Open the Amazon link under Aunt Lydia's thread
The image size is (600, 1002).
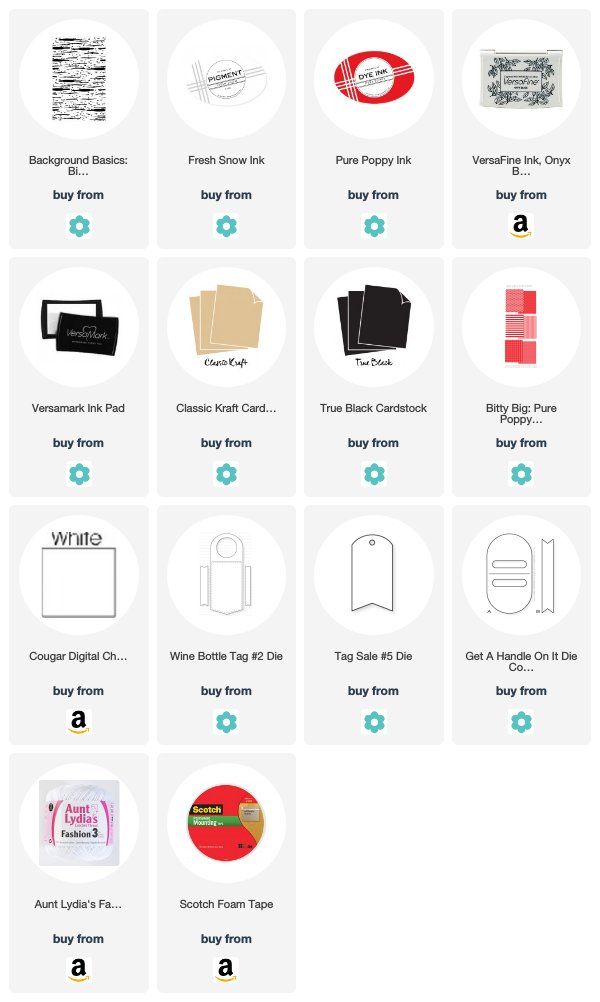79,970
